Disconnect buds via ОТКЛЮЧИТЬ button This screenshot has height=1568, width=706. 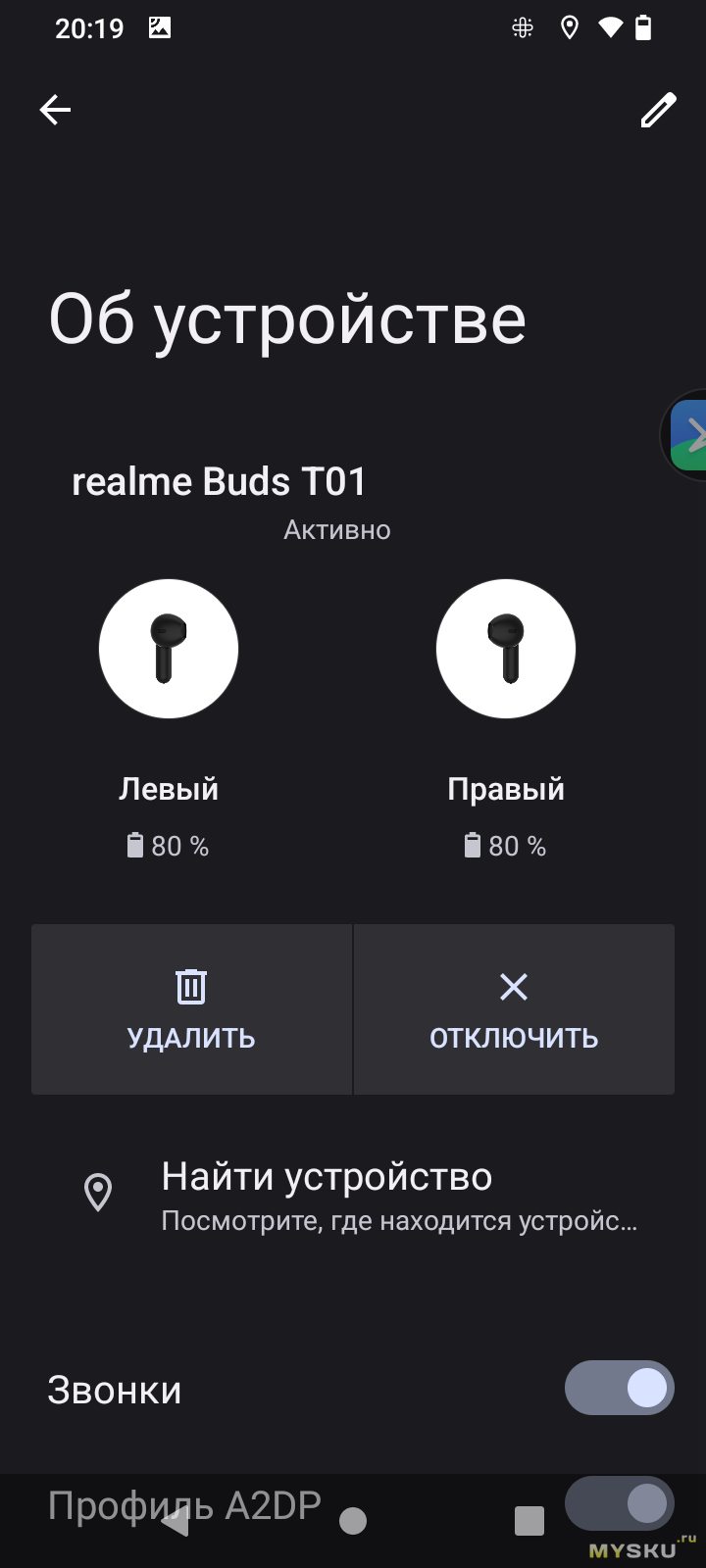pos(514,1009)
